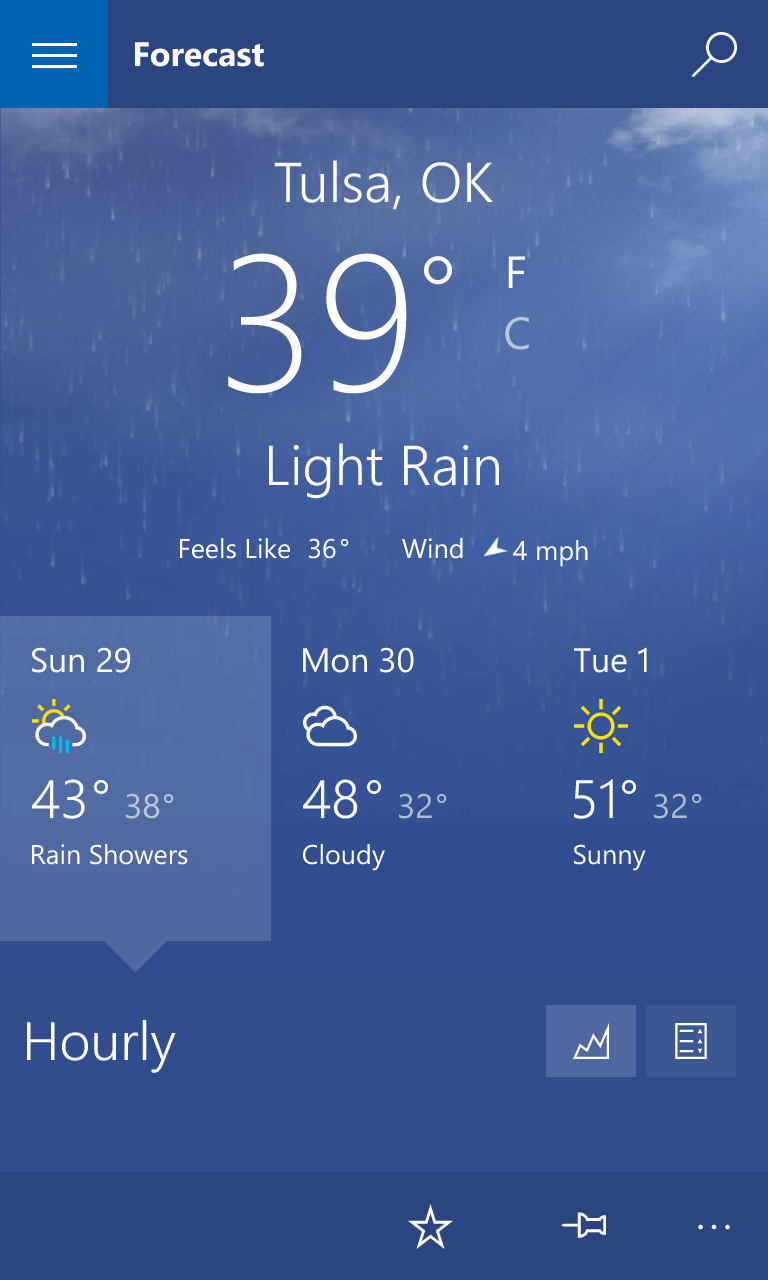Image resolution: width=768 pixels, height=1280 pixels.
Task: Switch temperature unit to Celsius
Action: 517,333
